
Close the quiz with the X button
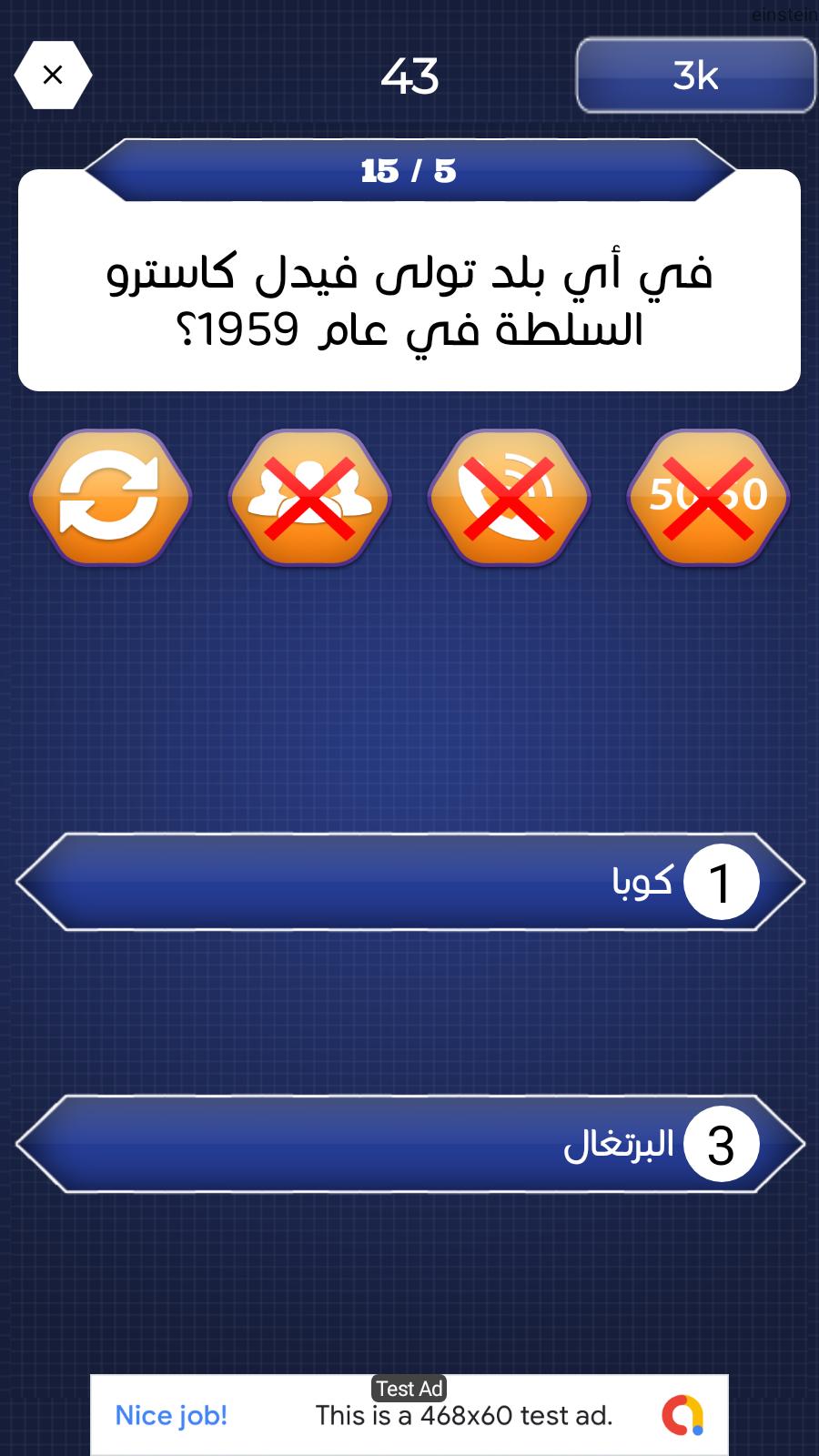pos(53,75)
